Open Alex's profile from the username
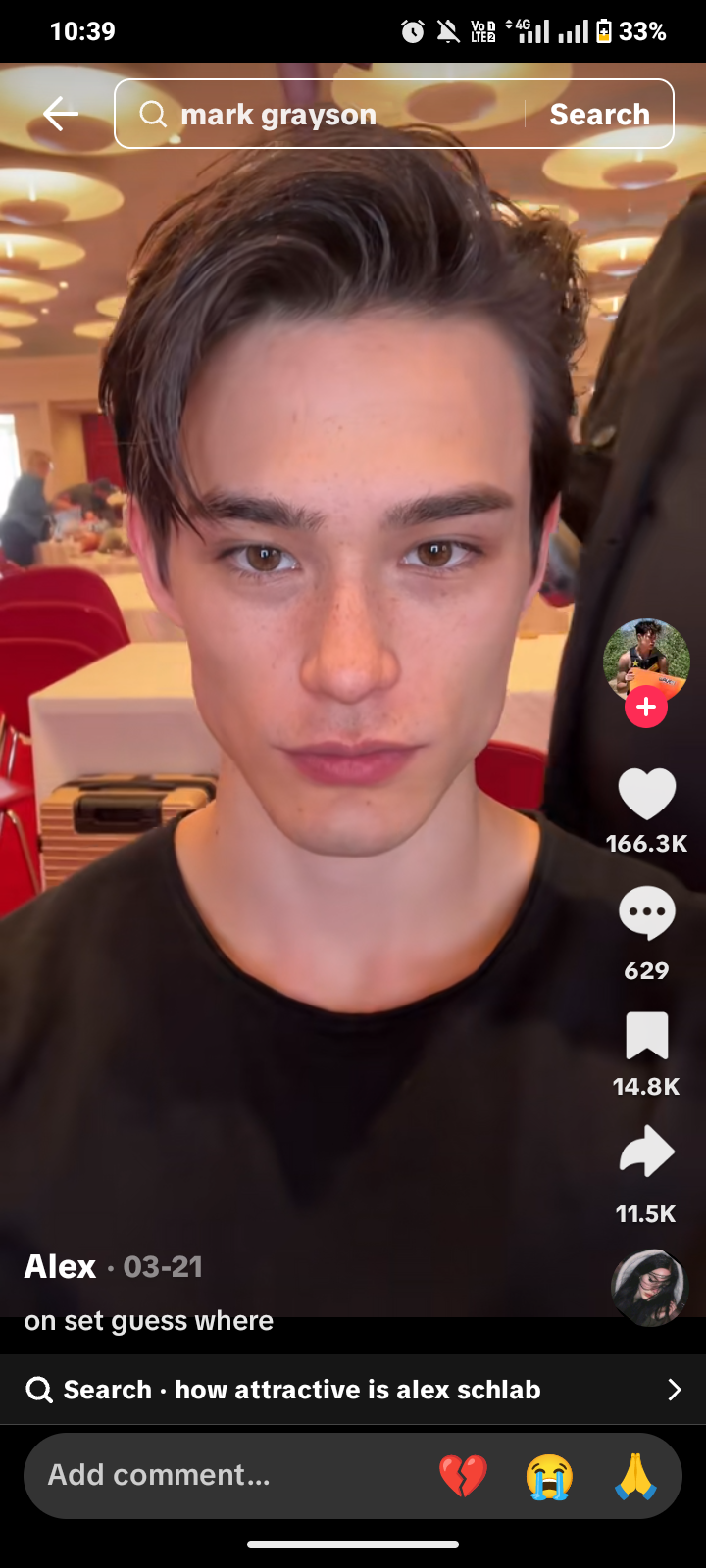 [60, 1266]
